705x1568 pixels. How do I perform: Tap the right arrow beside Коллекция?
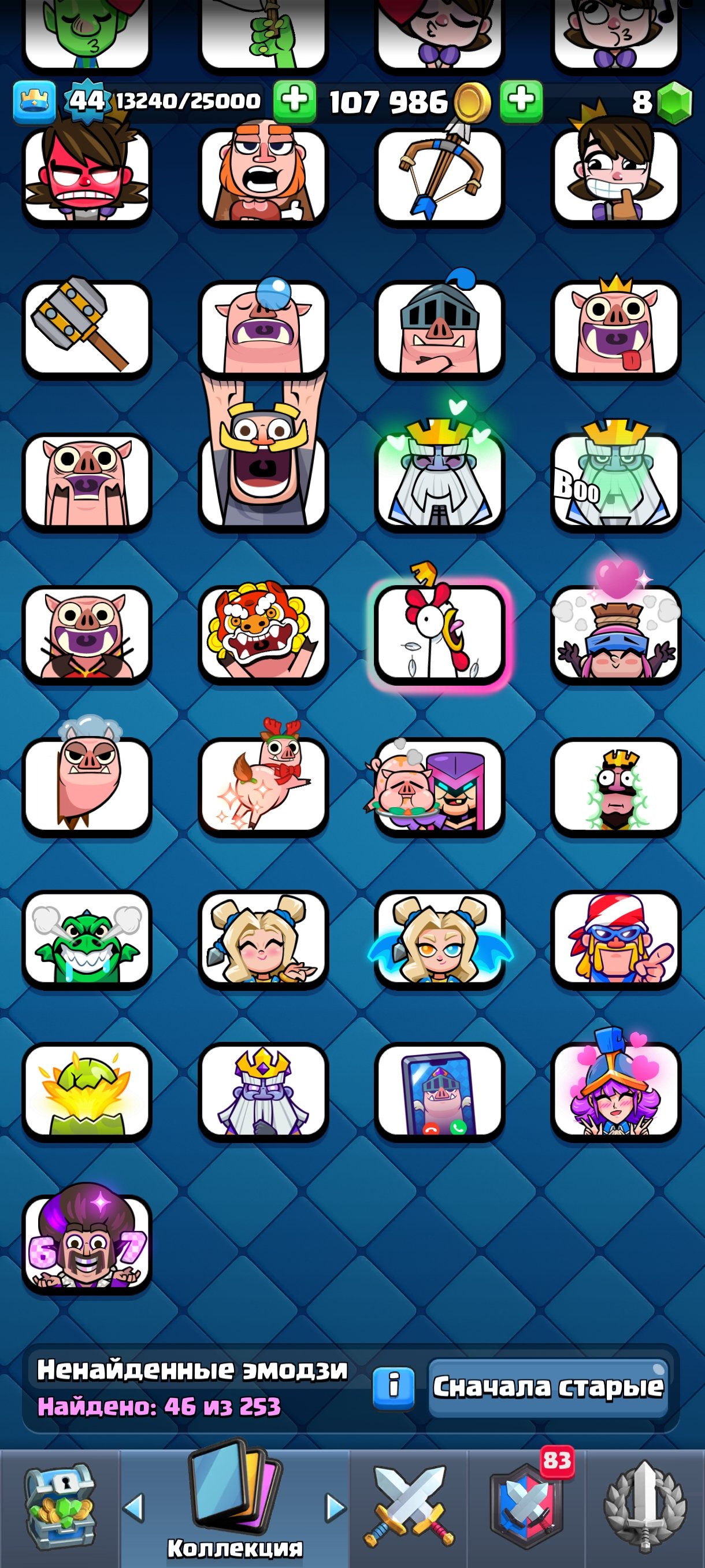click(336, 1507)
